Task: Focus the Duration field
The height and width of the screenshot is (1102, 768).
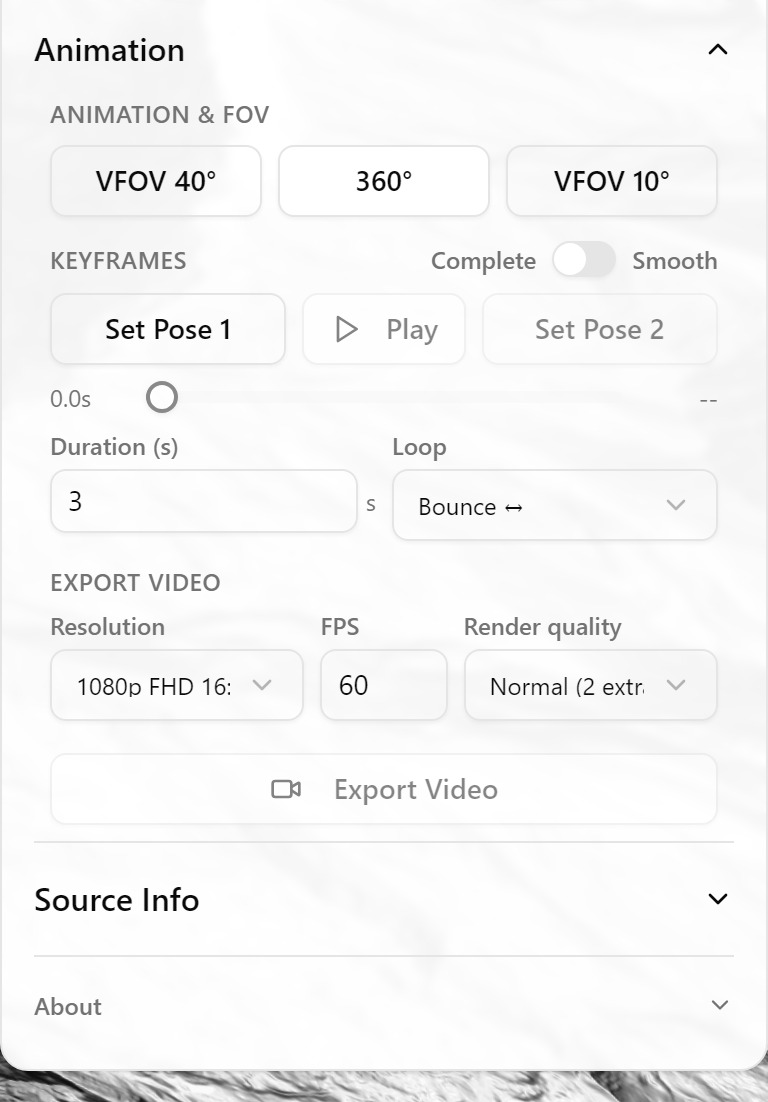Action: coord(204,501)
